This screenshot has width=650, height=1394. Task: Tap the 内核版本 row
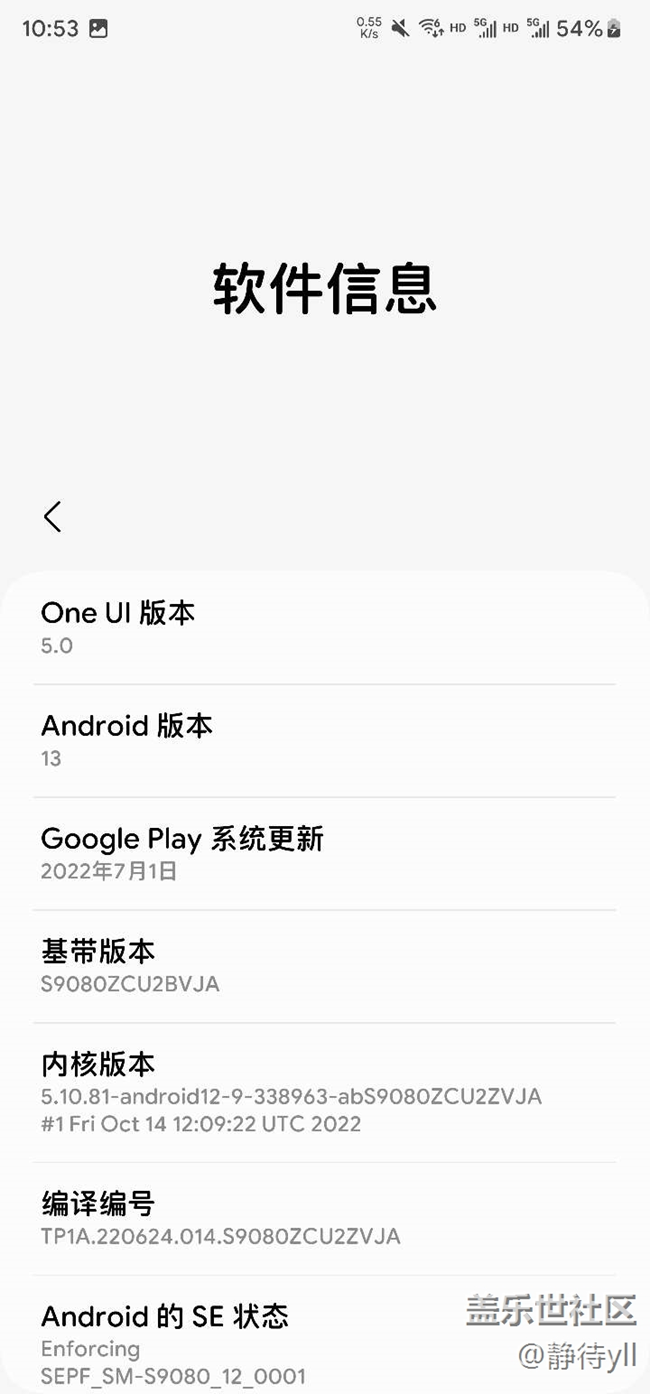(x=324, y=1092)
